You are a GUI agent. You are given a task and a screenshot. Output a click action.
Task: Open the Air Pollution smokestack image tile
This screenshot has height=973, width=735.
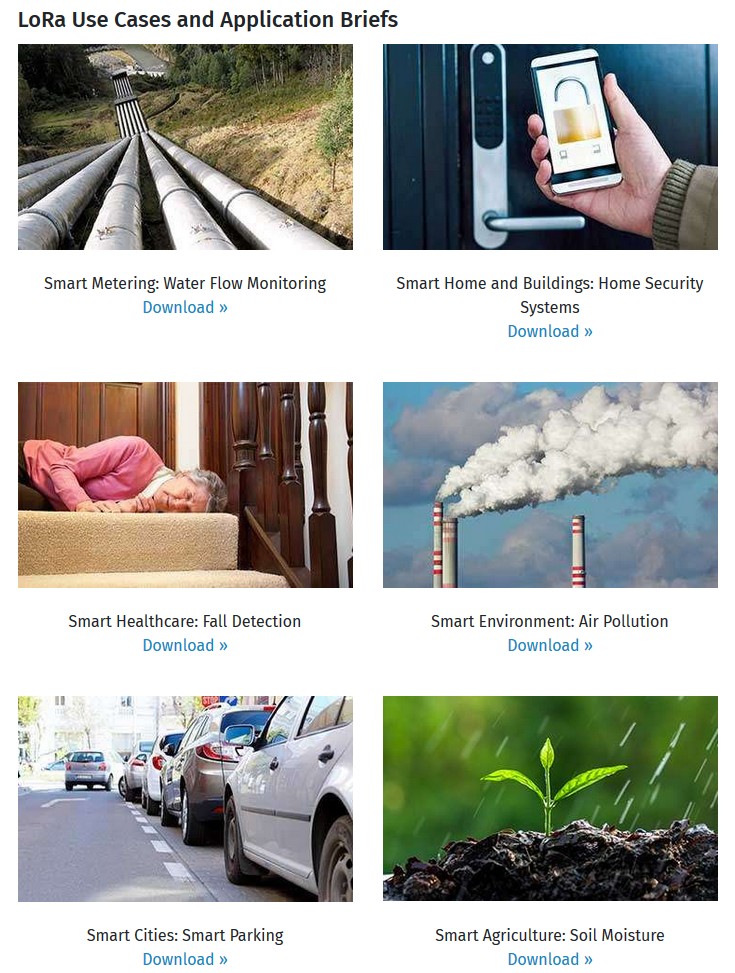click(550, 485)
